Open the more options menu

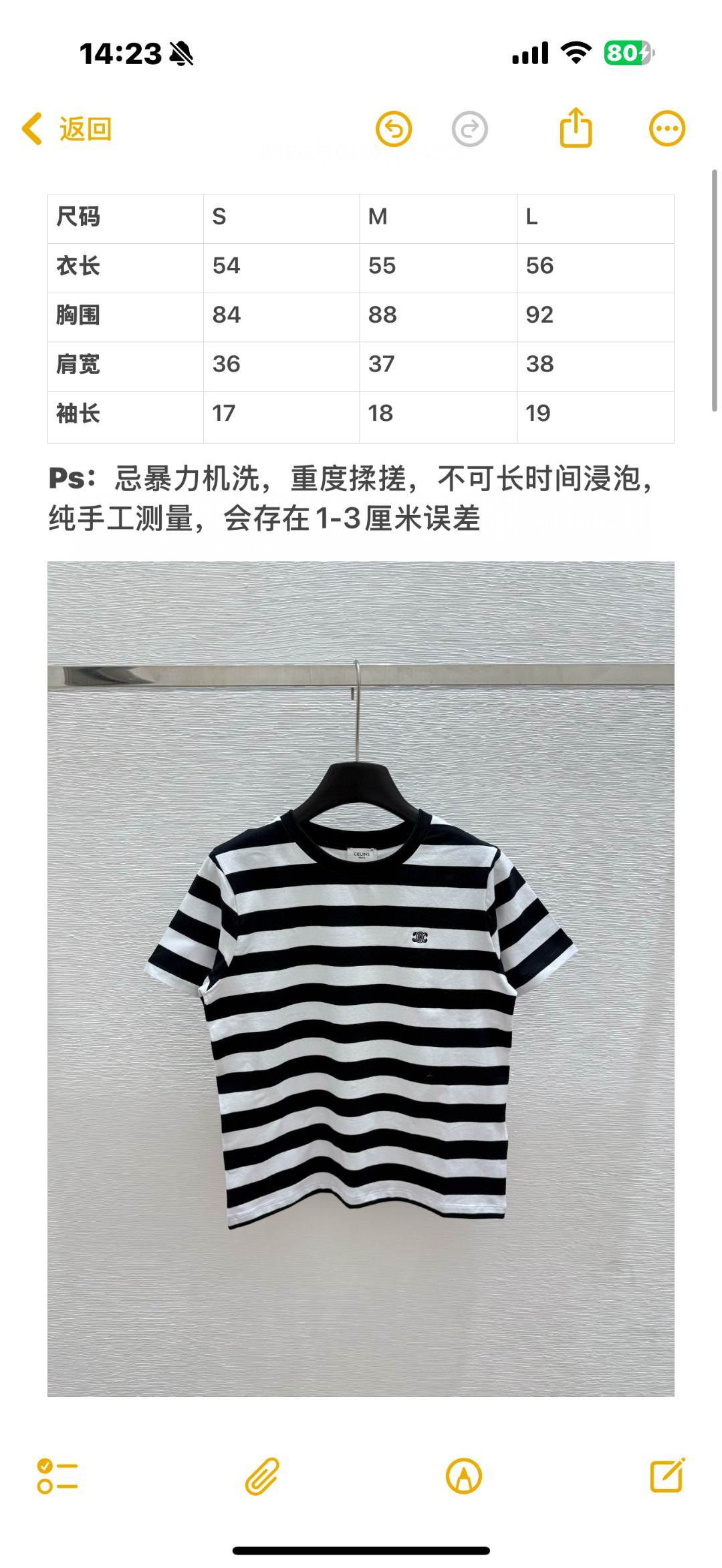(x=667, y=128)
